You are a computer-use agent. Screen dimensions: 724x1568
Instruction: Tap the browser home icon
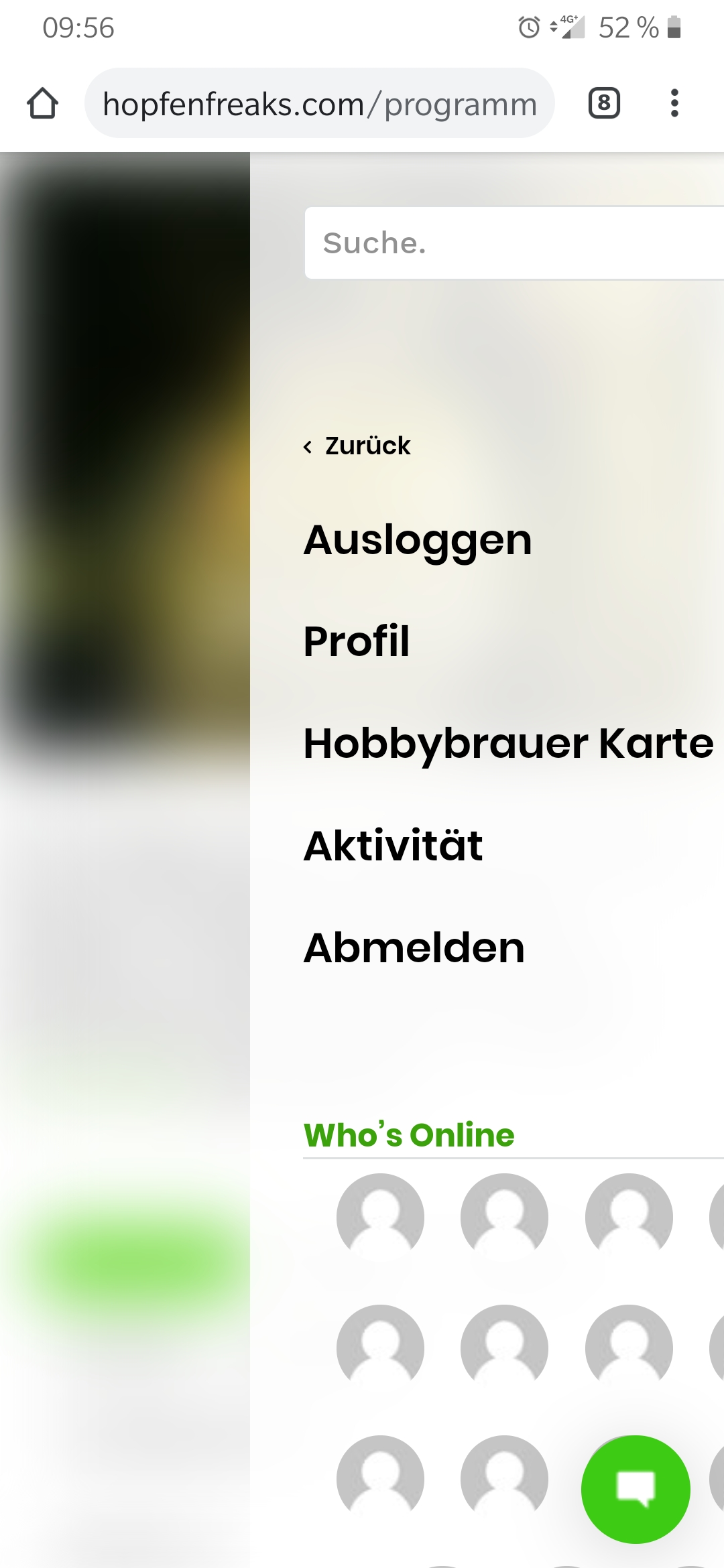pos(42,103)
